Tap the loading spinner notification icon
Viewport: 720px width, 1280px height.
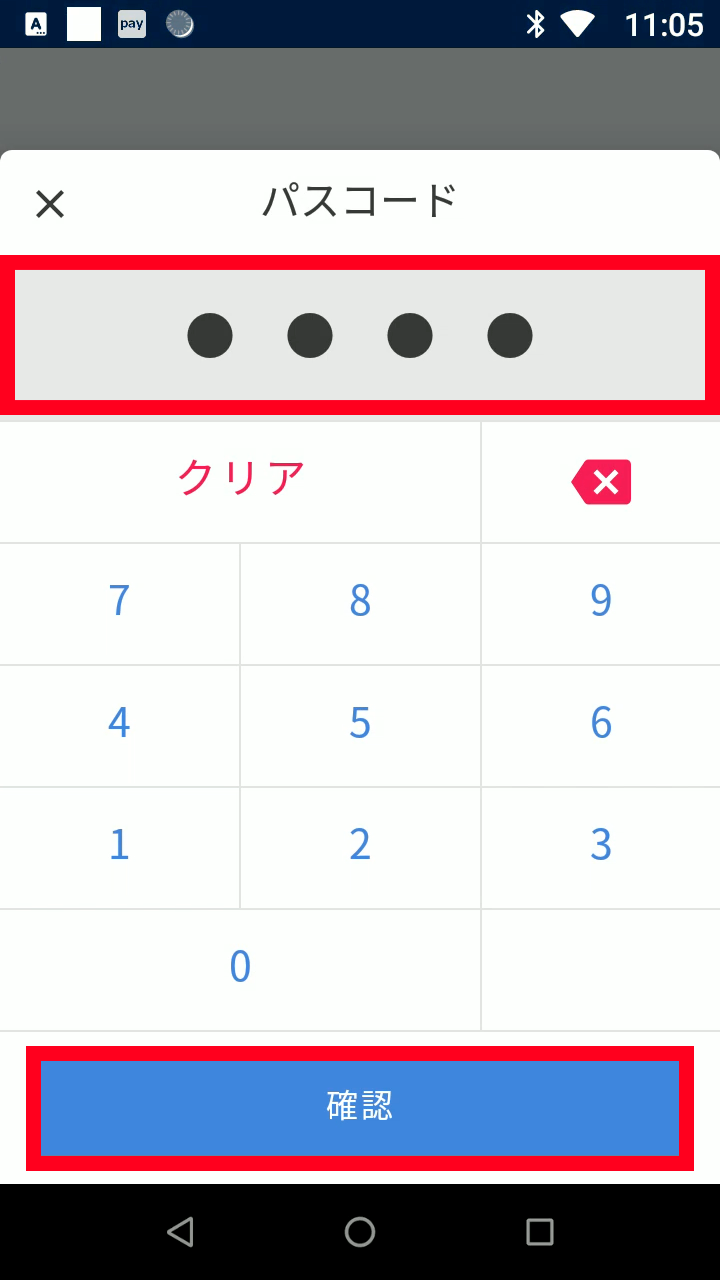click(x=179, y=23)
